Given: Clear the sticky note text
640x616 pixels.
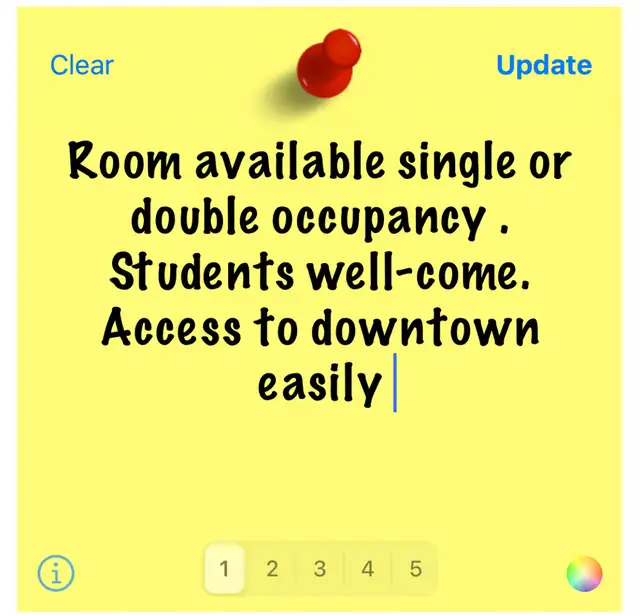Looking at the screenshot, I should click(82, 66).
